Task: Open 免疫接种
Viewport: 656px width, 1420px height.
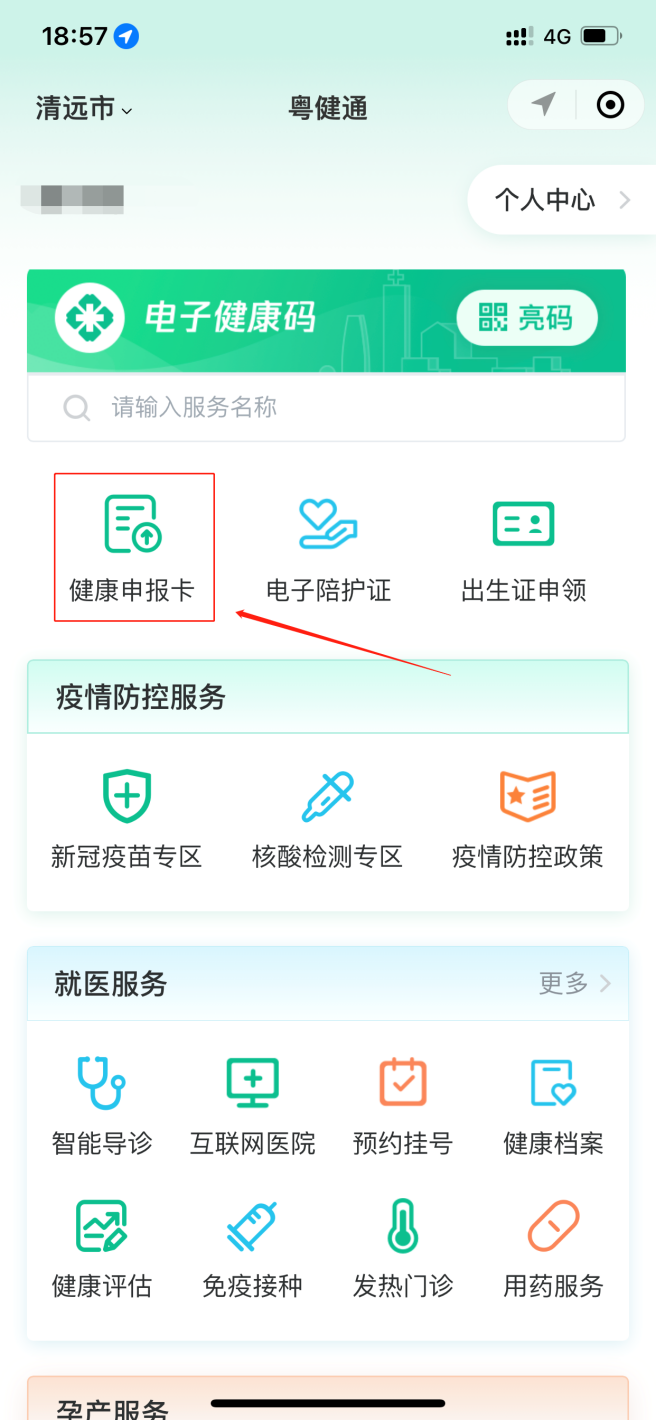Action: (x=253, y=1248)
